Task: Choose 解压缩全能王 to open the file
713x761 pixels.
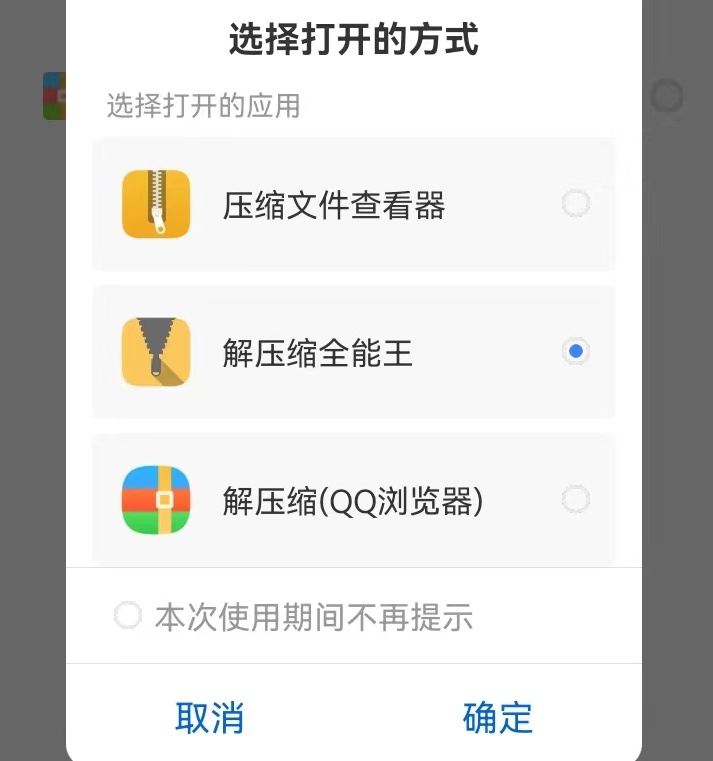Action: 575,352
